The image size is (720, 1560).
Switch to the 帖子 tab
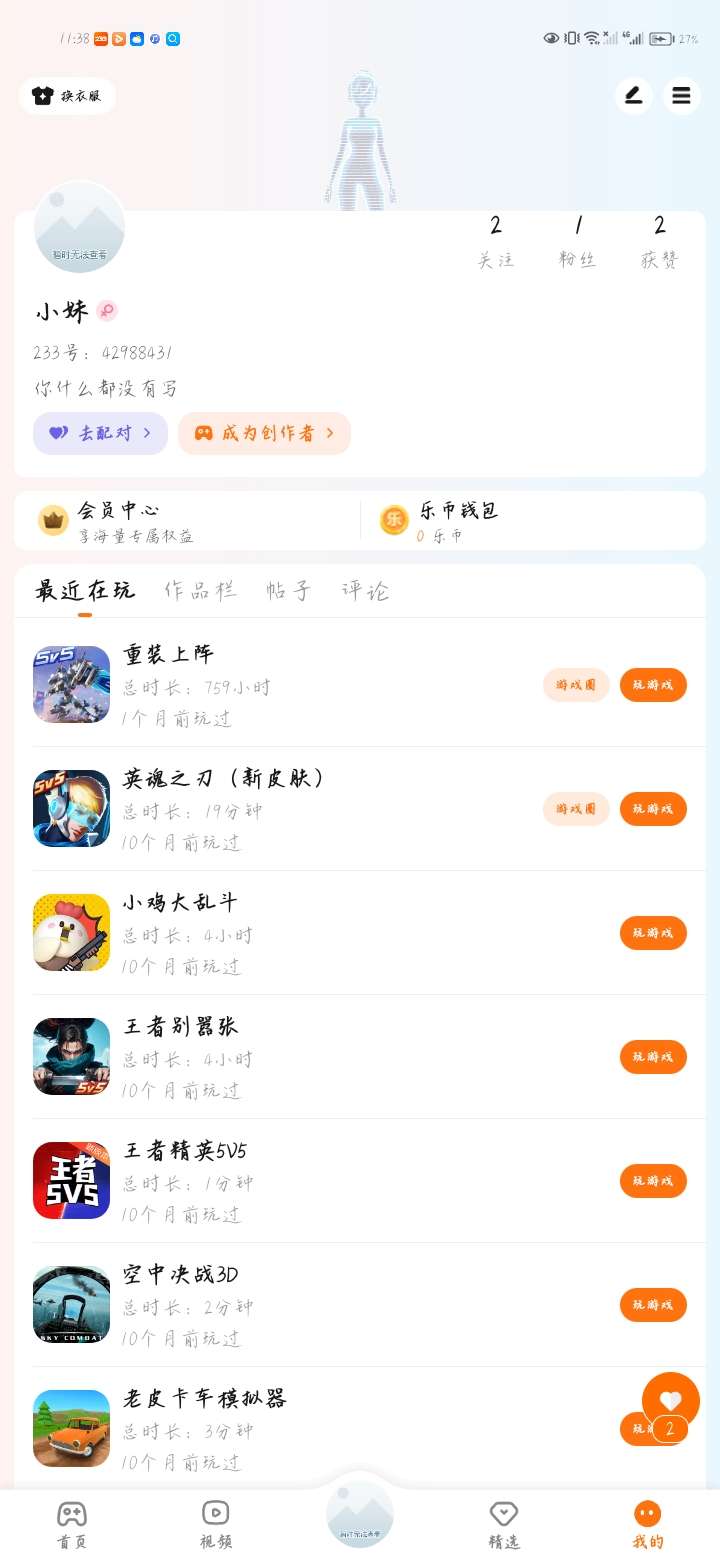[x=288, y=590]
